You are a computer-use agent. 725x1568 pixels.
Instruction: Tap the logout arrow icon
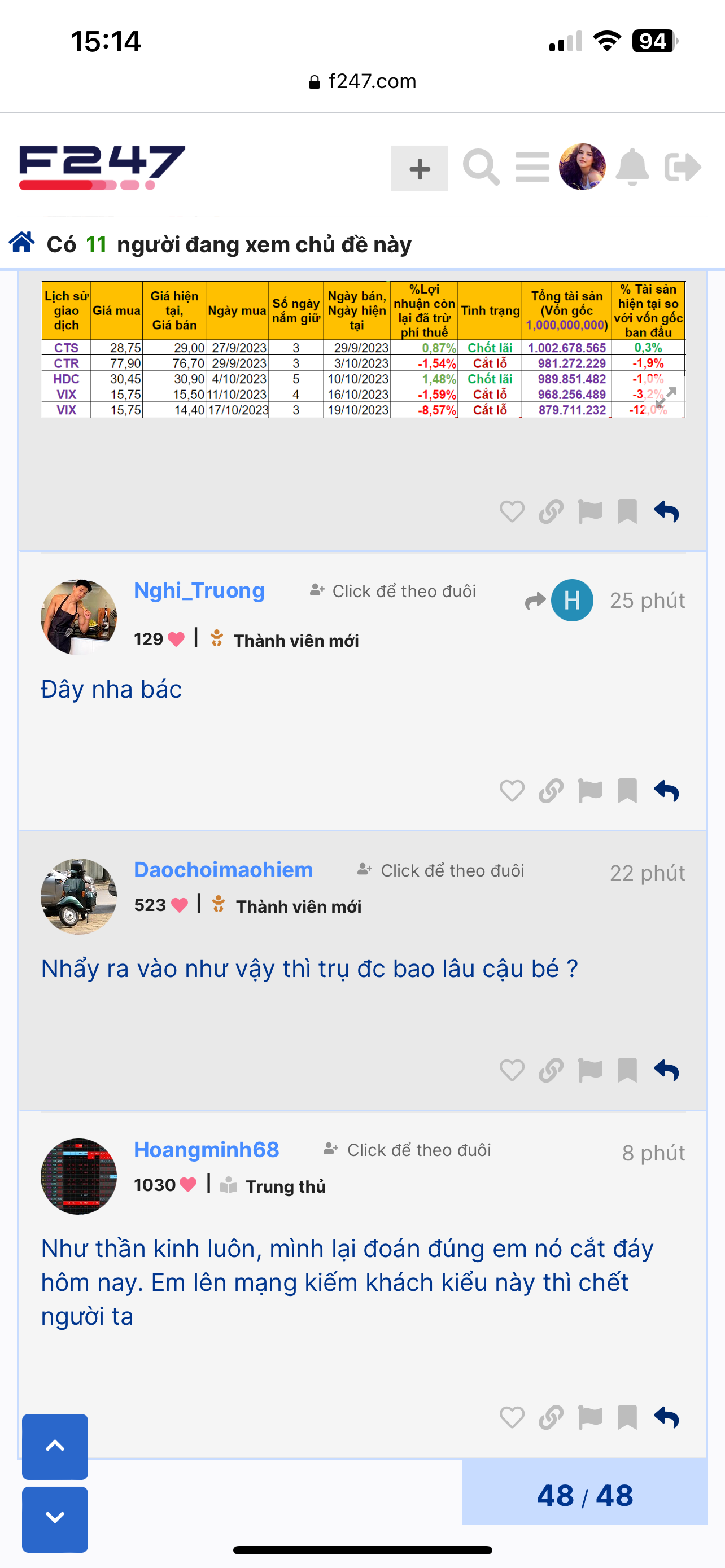coord(683,168)
